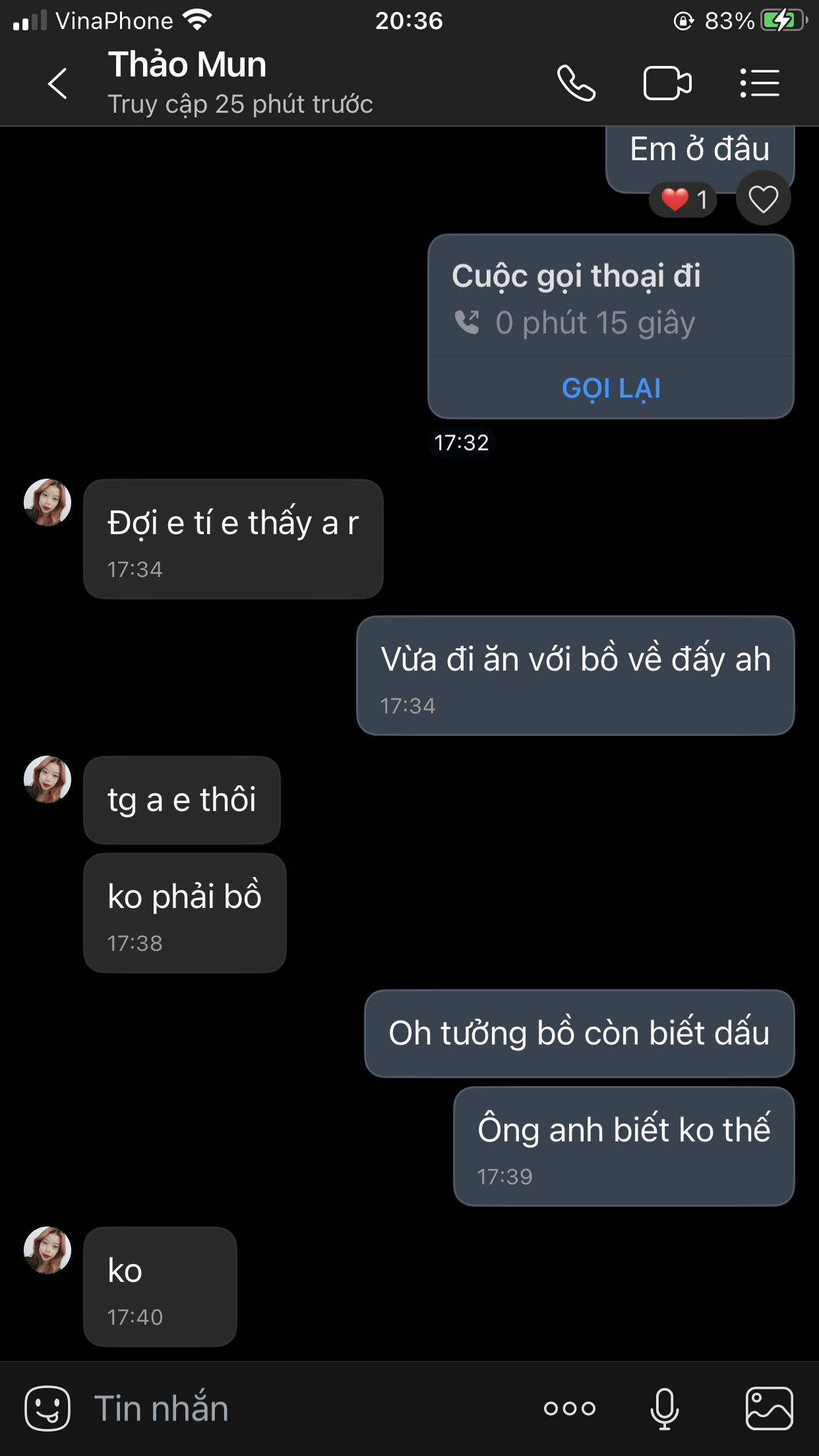Viewport: 819px width, 1456px height.
Task: Focus the Tin nhắn message field
Action: pyautogui.click(x=297, y=1408)
